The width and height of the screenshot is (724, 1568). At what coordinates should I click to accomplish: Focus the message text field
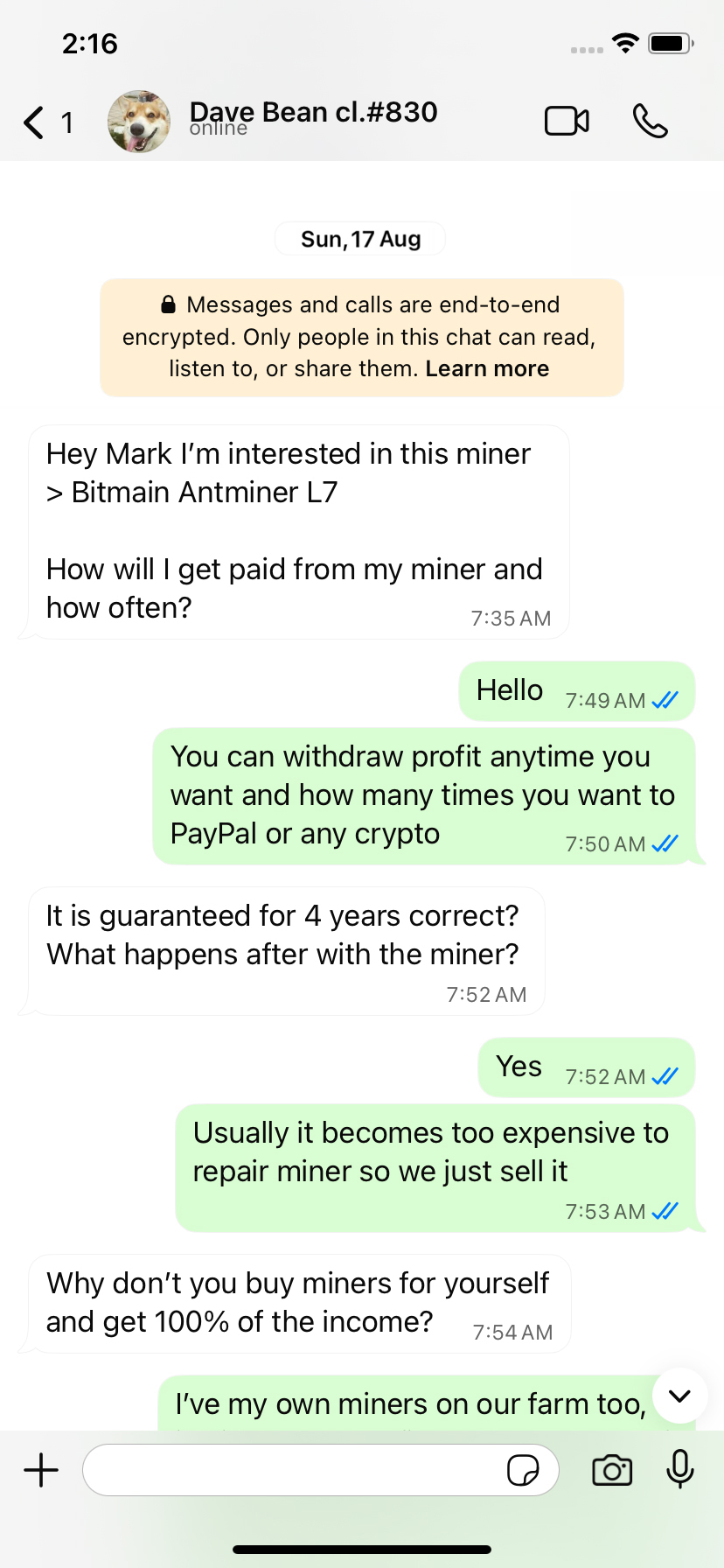293,1470
